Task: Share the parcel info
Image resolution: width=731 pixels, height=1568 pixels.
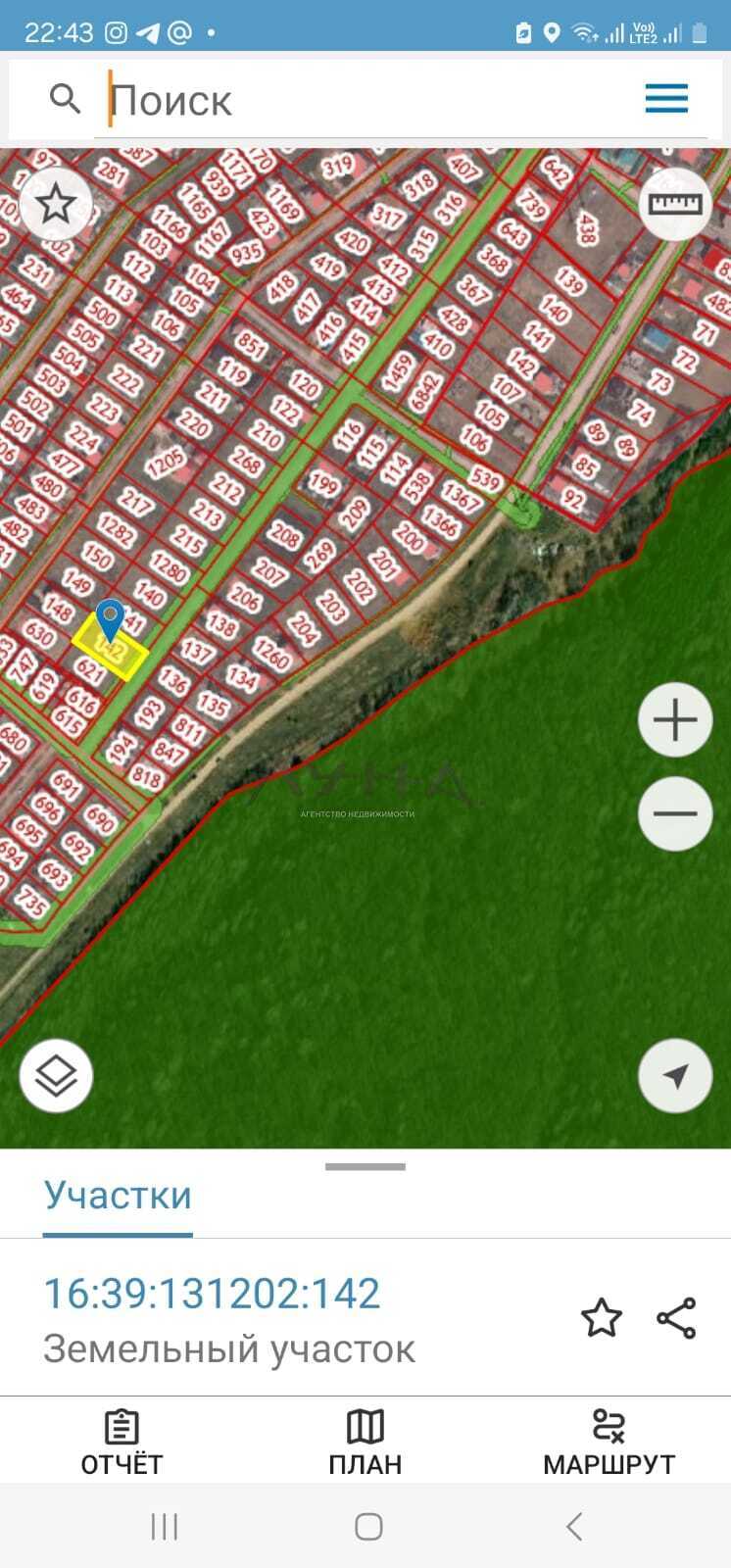Action: 676,1318
